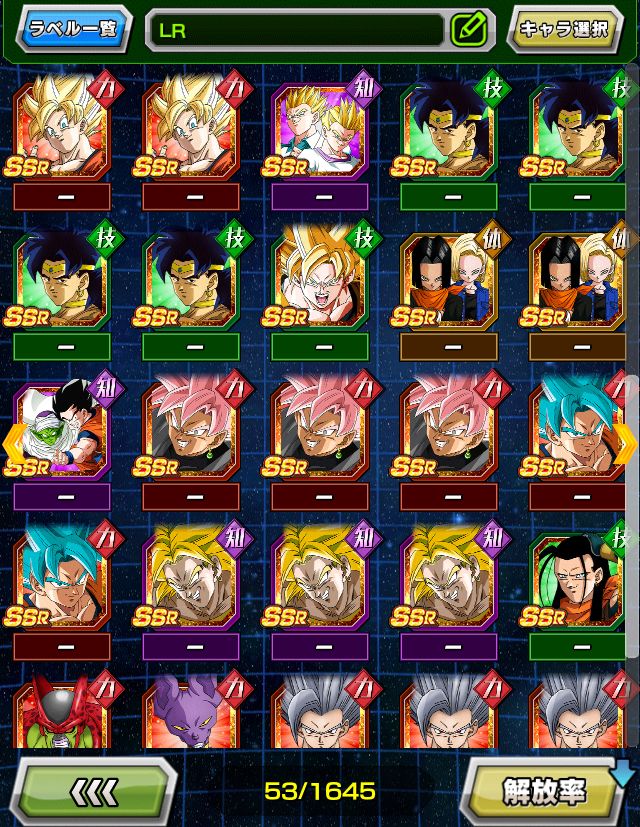Go to previous page with left arrow

(14, 438)
